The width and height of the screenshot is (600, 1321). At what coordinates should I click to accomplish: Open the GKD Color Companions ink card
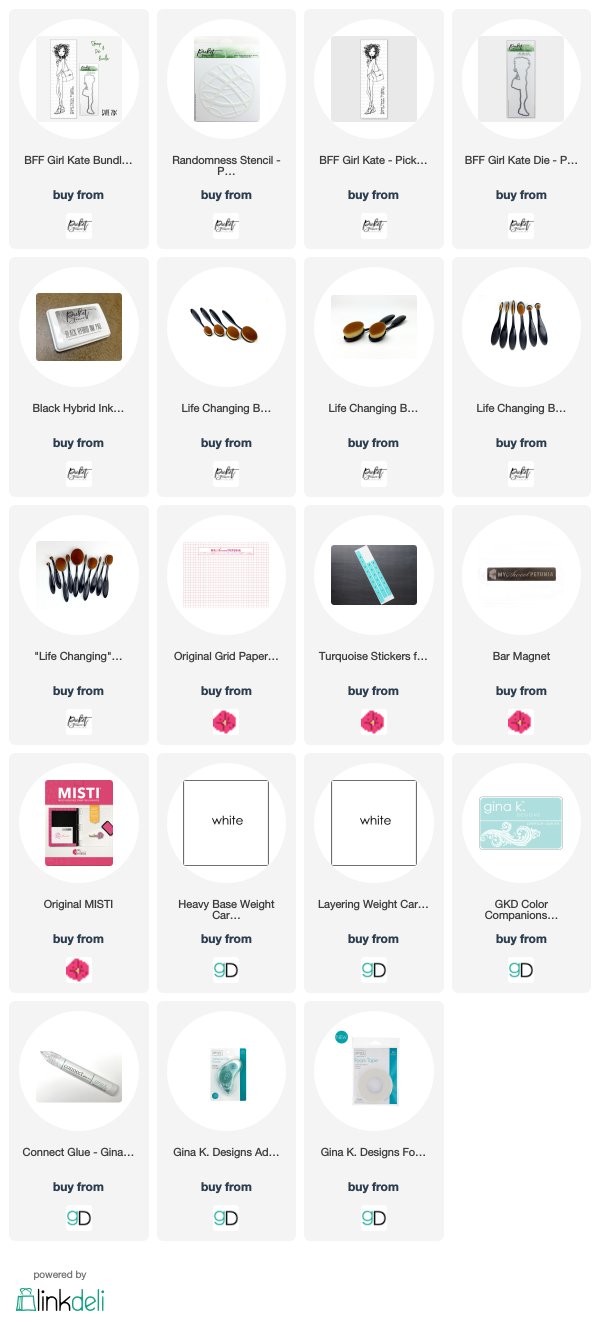click(x=521, y=873)
